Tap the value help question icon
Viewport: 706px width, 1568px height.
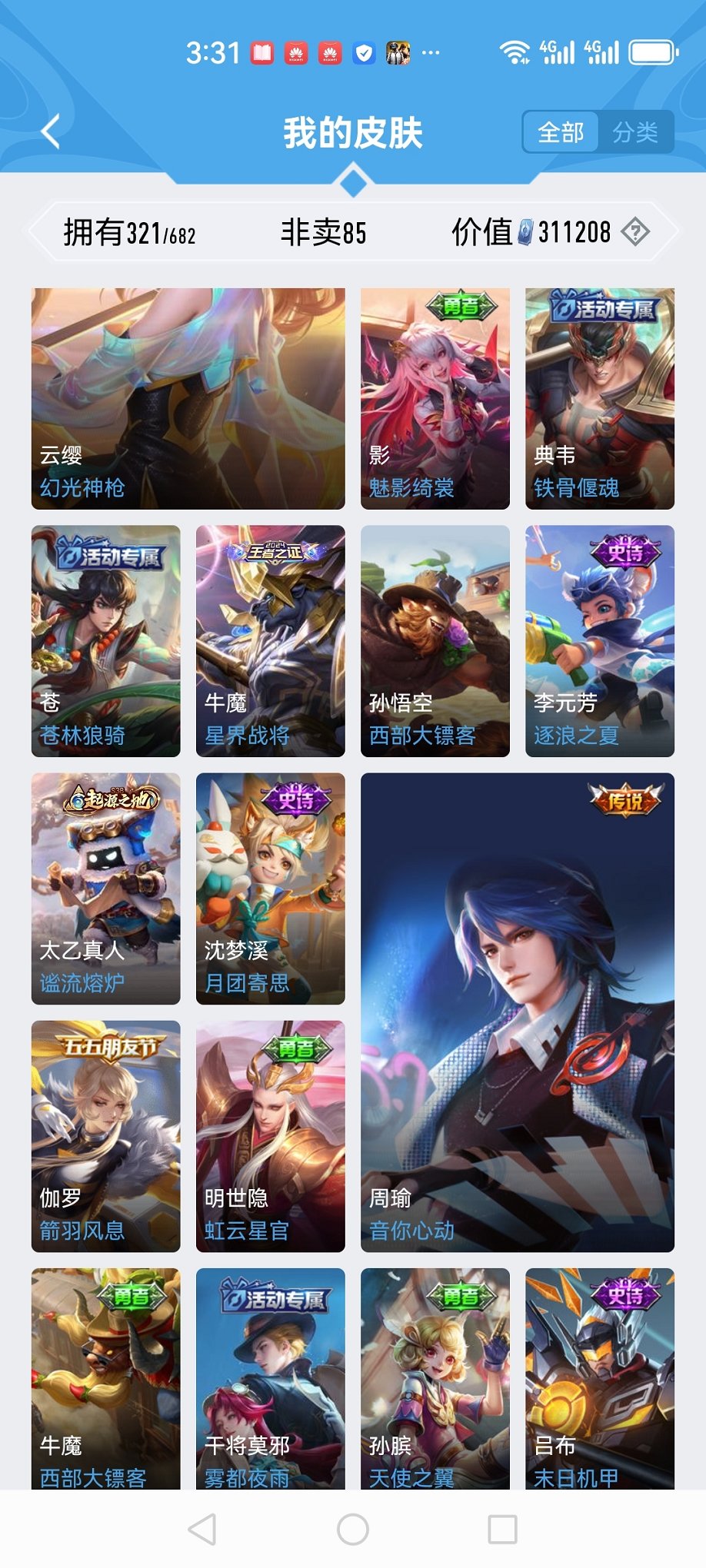(x=635, y=231)
